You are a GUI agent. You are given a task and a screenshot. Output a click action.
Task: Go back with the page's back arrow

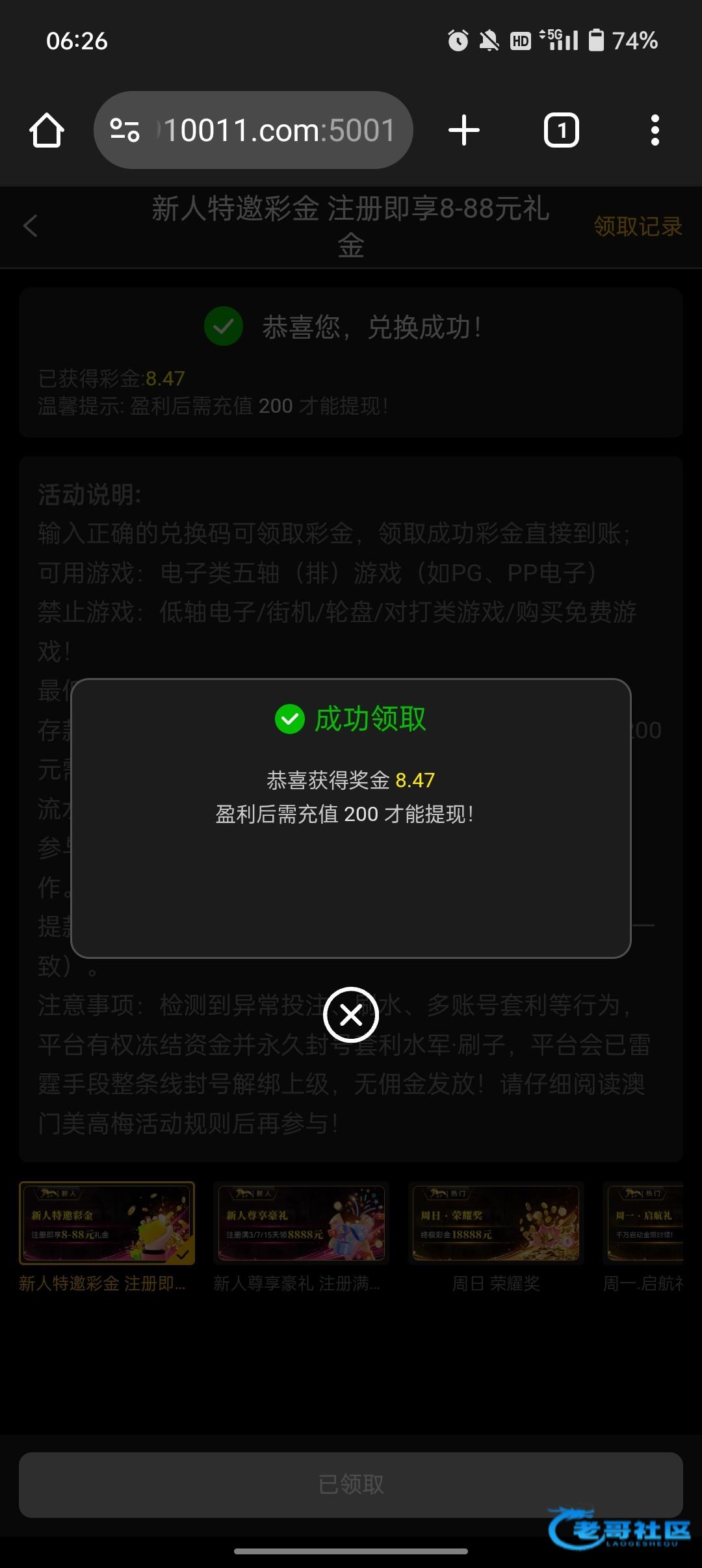pos(31,226)
